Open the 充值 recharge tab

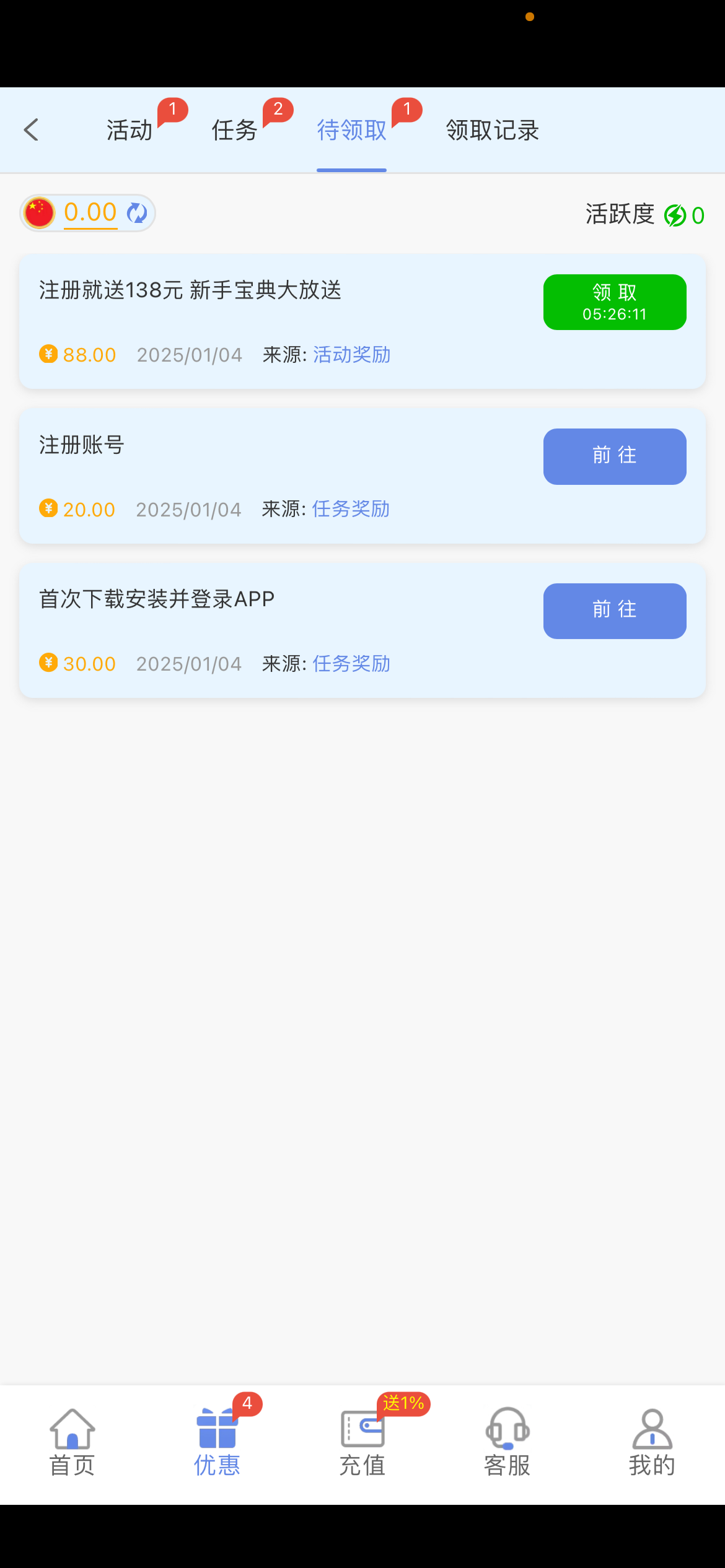[x=362, y=1443]
